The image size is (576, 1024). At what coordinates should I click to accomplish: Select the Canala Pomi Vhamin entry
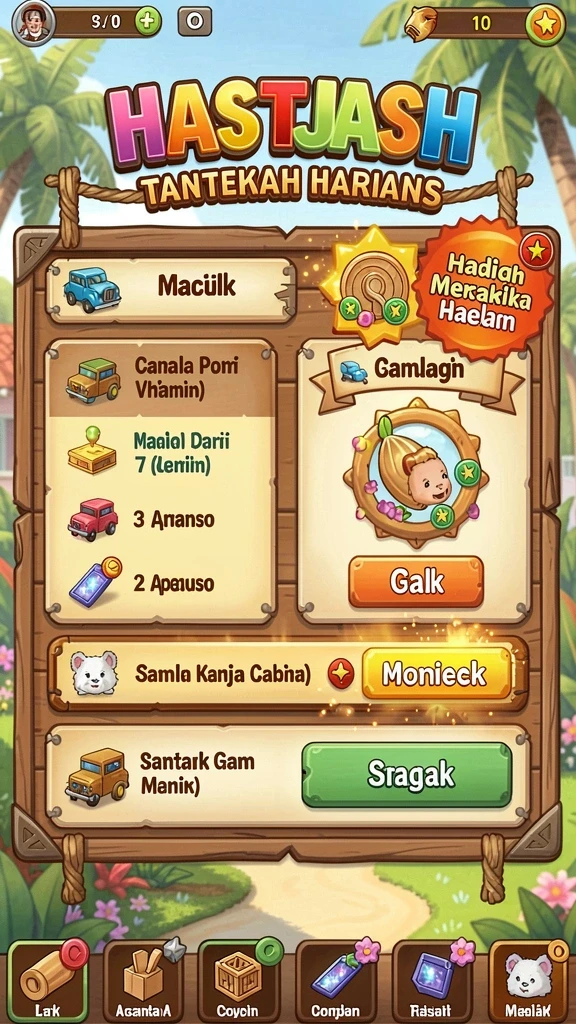(x=161, y=378)
